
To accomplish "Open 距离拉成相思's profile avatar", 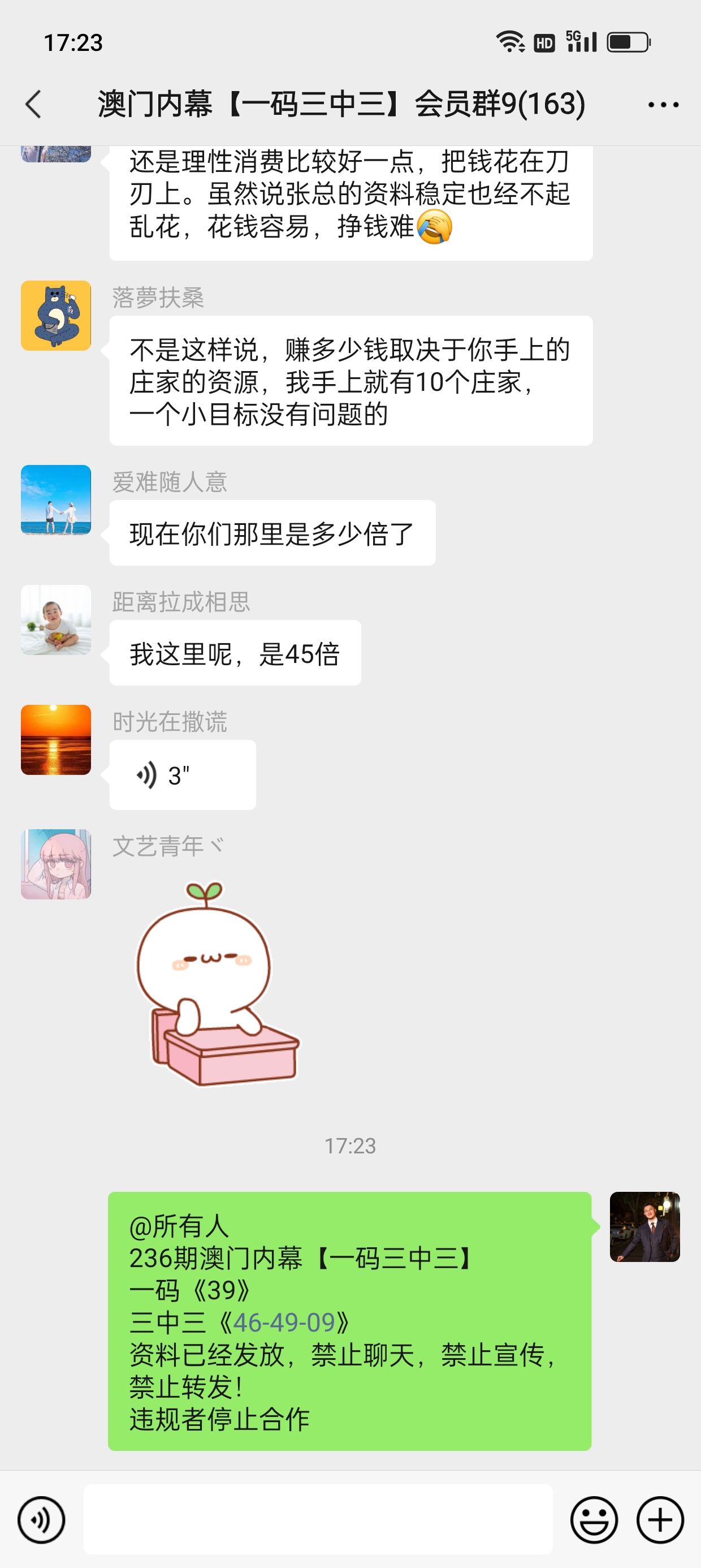I will pos(56,619).
